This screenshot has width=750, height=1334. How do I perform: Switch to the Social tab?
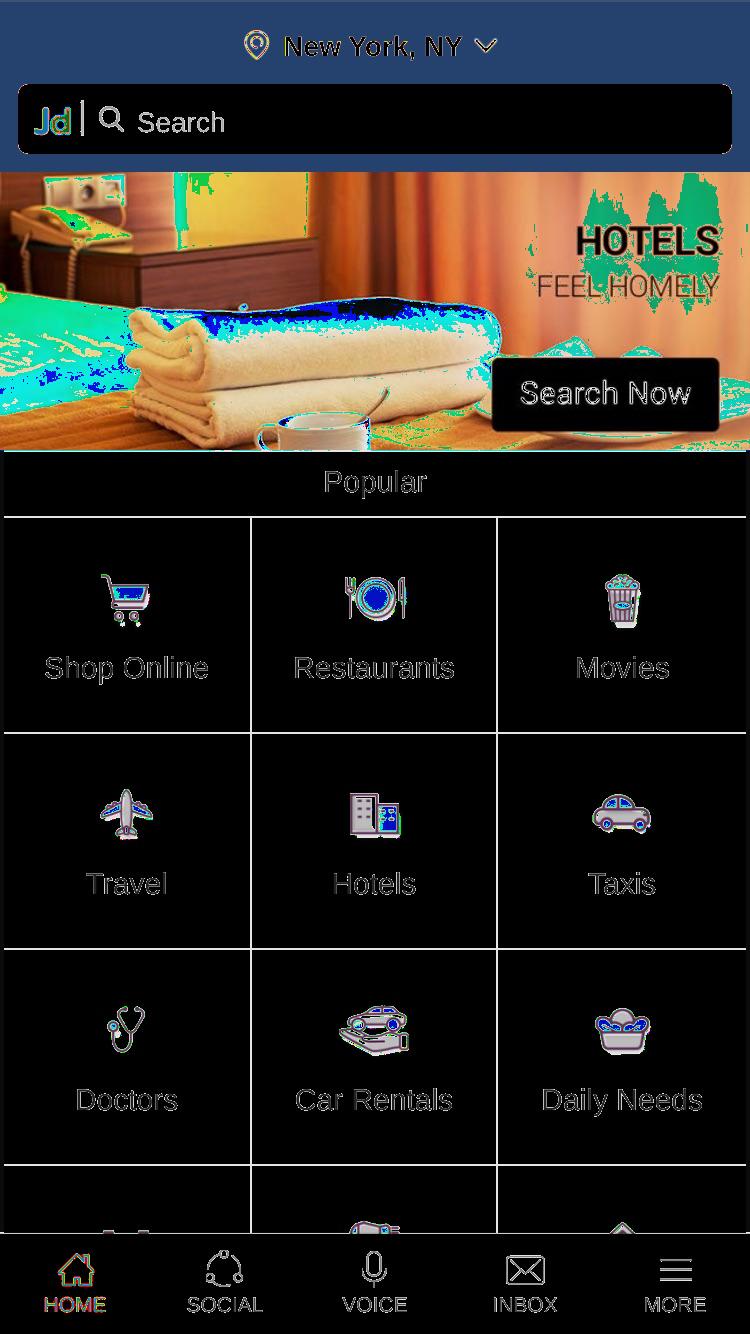[x=225, y=1283]
